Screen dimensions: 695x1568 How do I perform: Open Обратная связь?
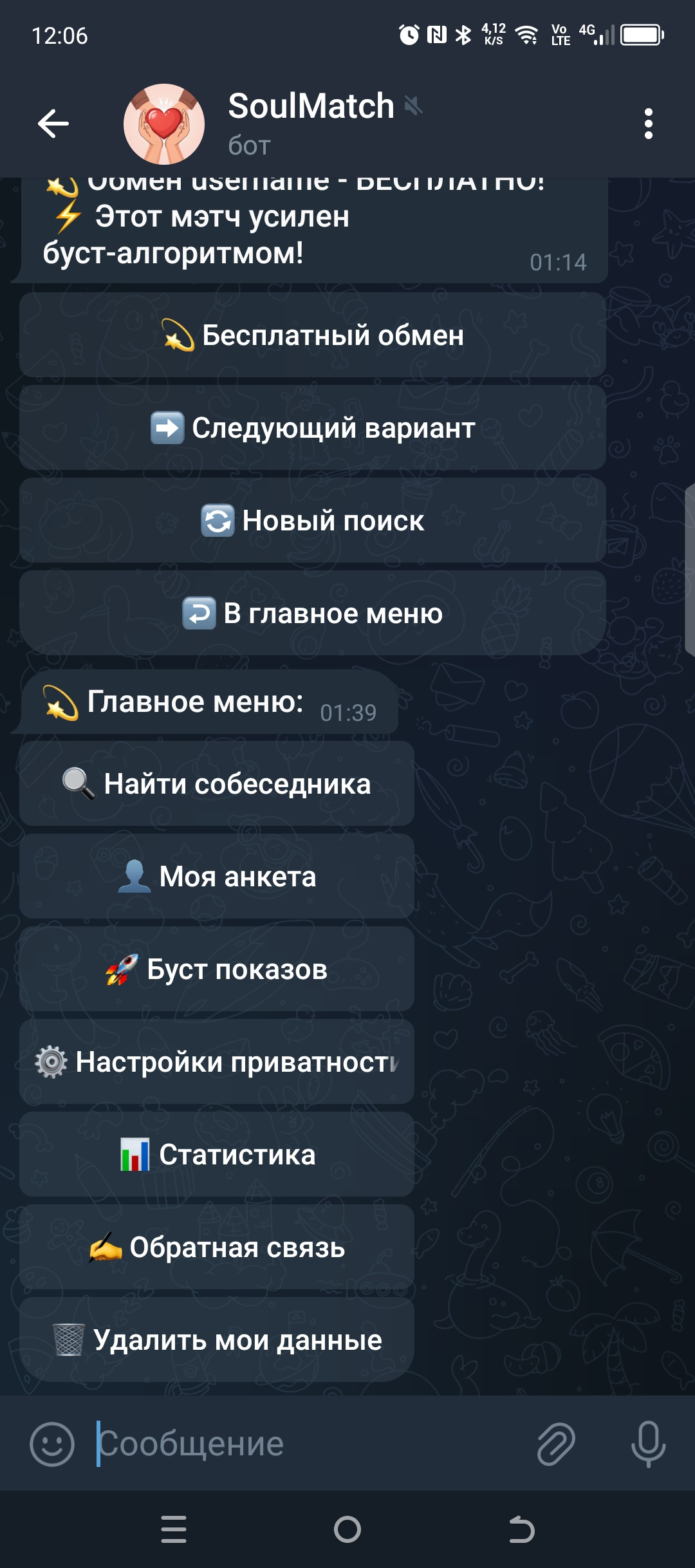point(217,1247)
